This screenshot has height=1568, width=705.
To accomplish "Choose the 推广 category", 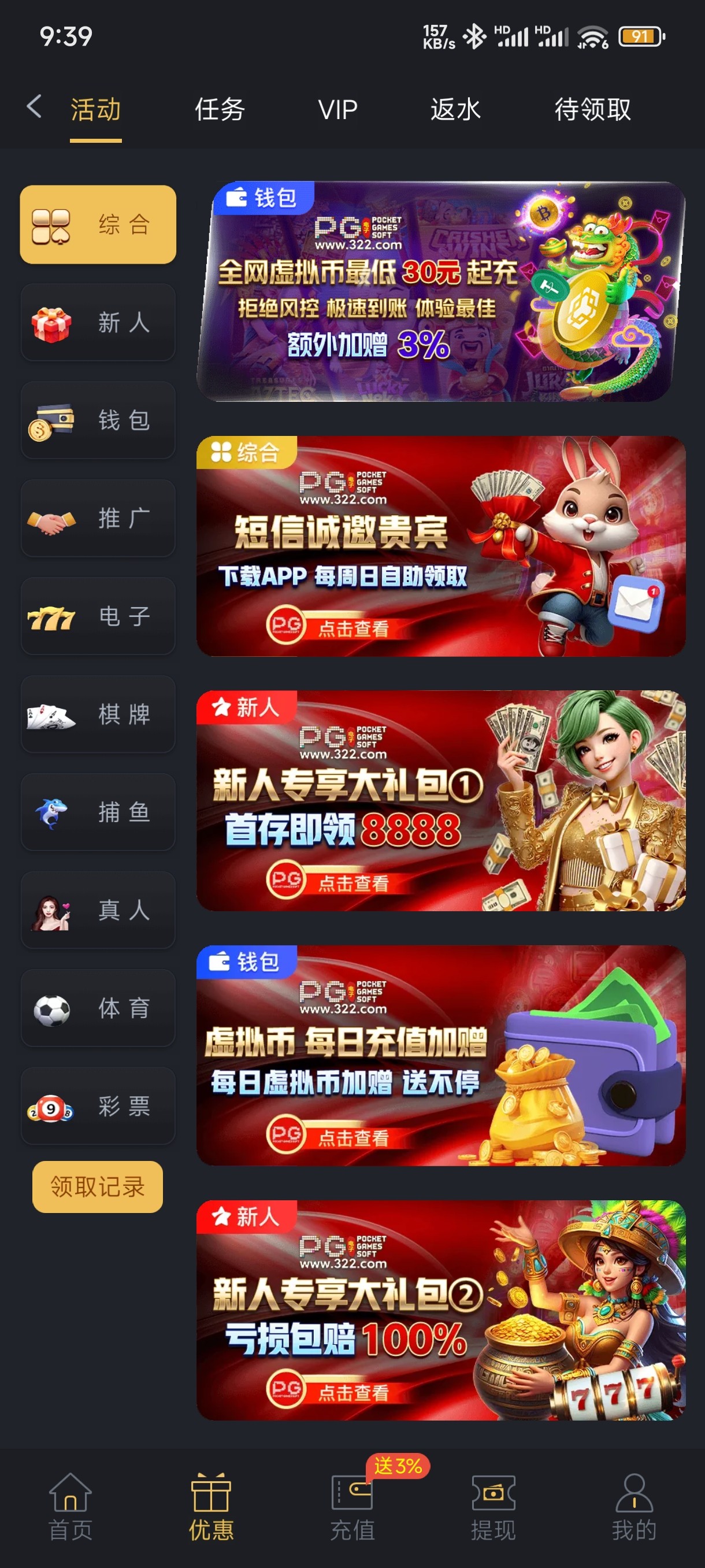I will [x=98, y=519].
